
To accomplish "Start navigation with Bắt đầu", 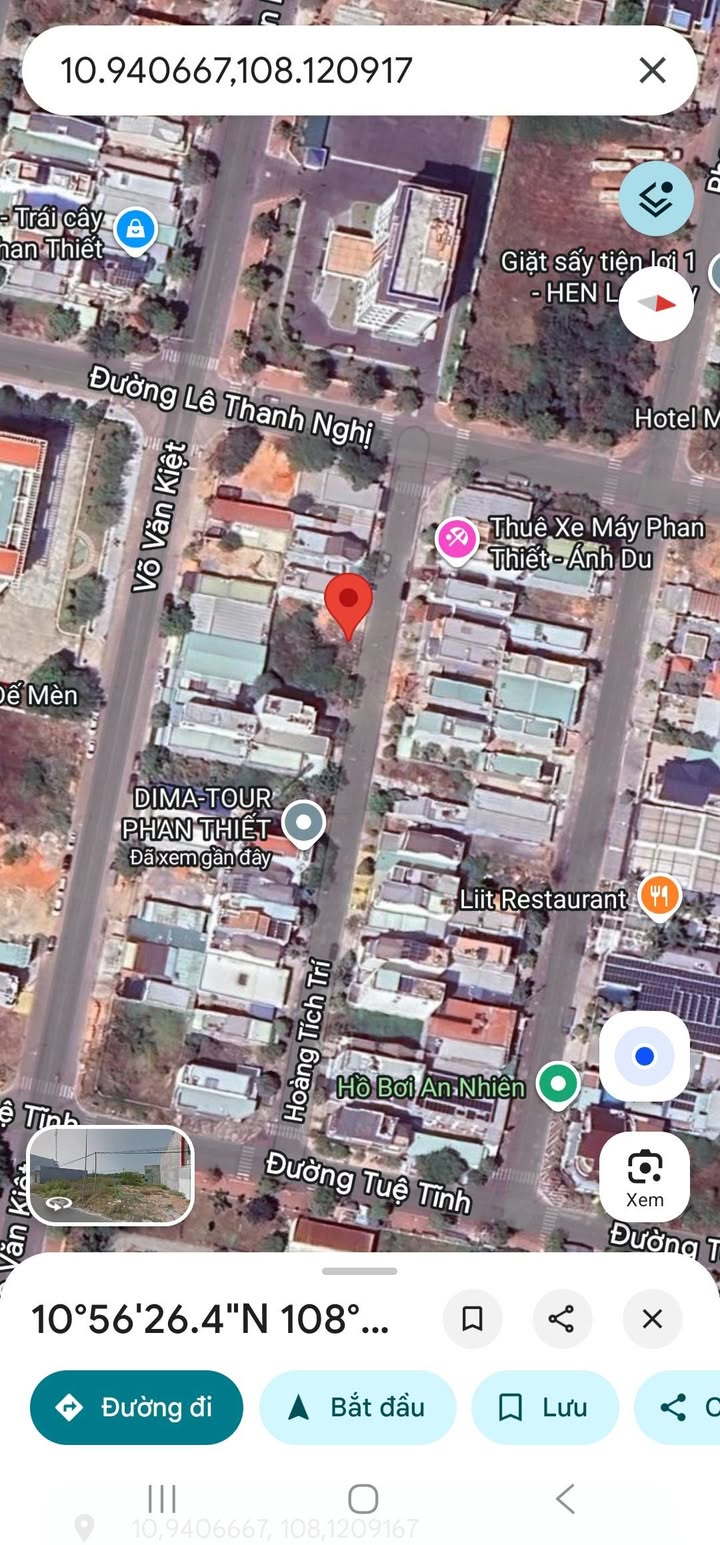I will pyautogui.click(x=357, y=1407).
